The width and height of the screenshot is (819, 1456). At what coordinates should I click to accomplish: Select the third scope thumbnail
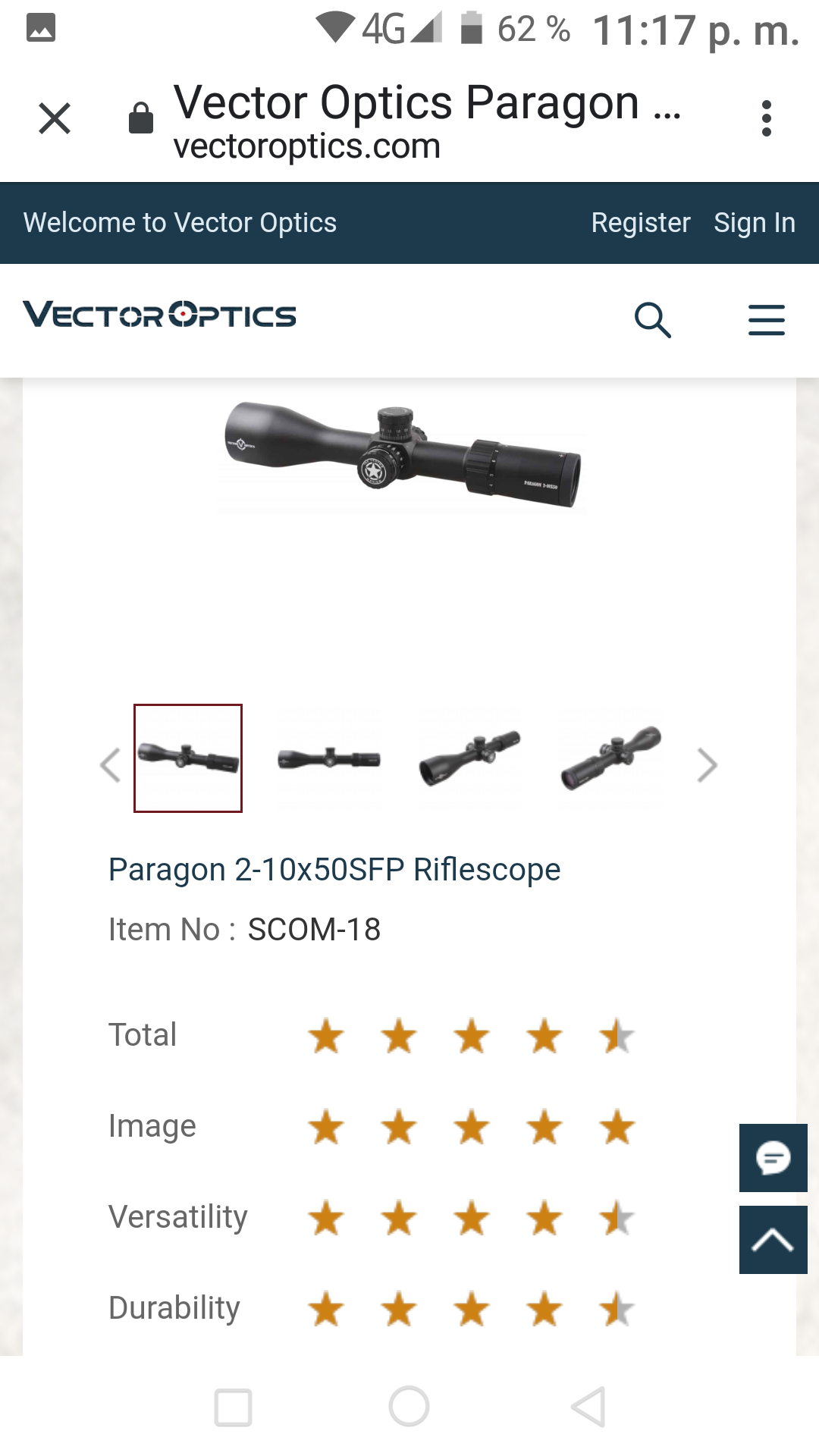point(470,758)
